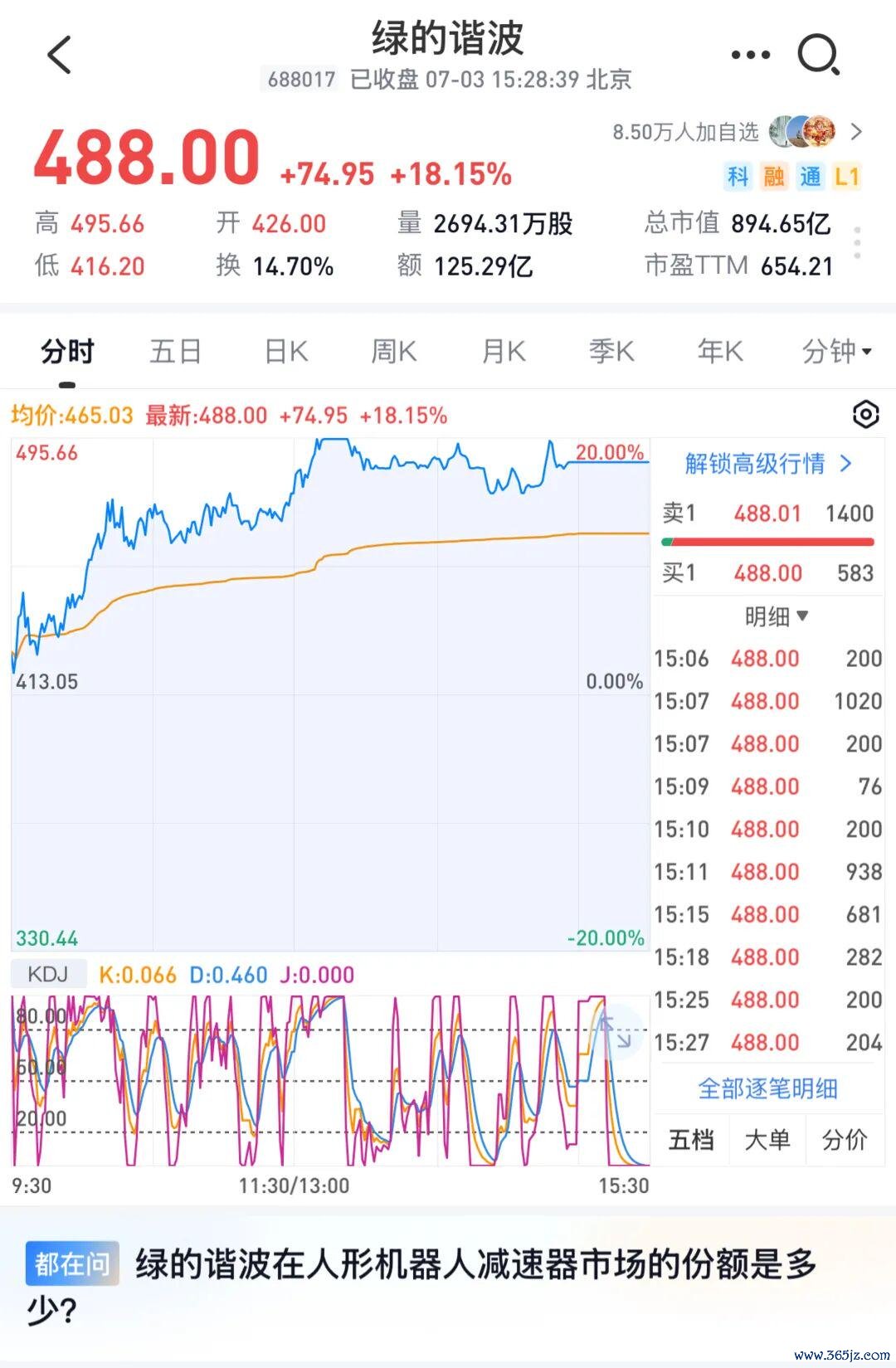This screenshot has width=896, height=1368.
Task: Show the 月K chart
Action: click(504, 352)
